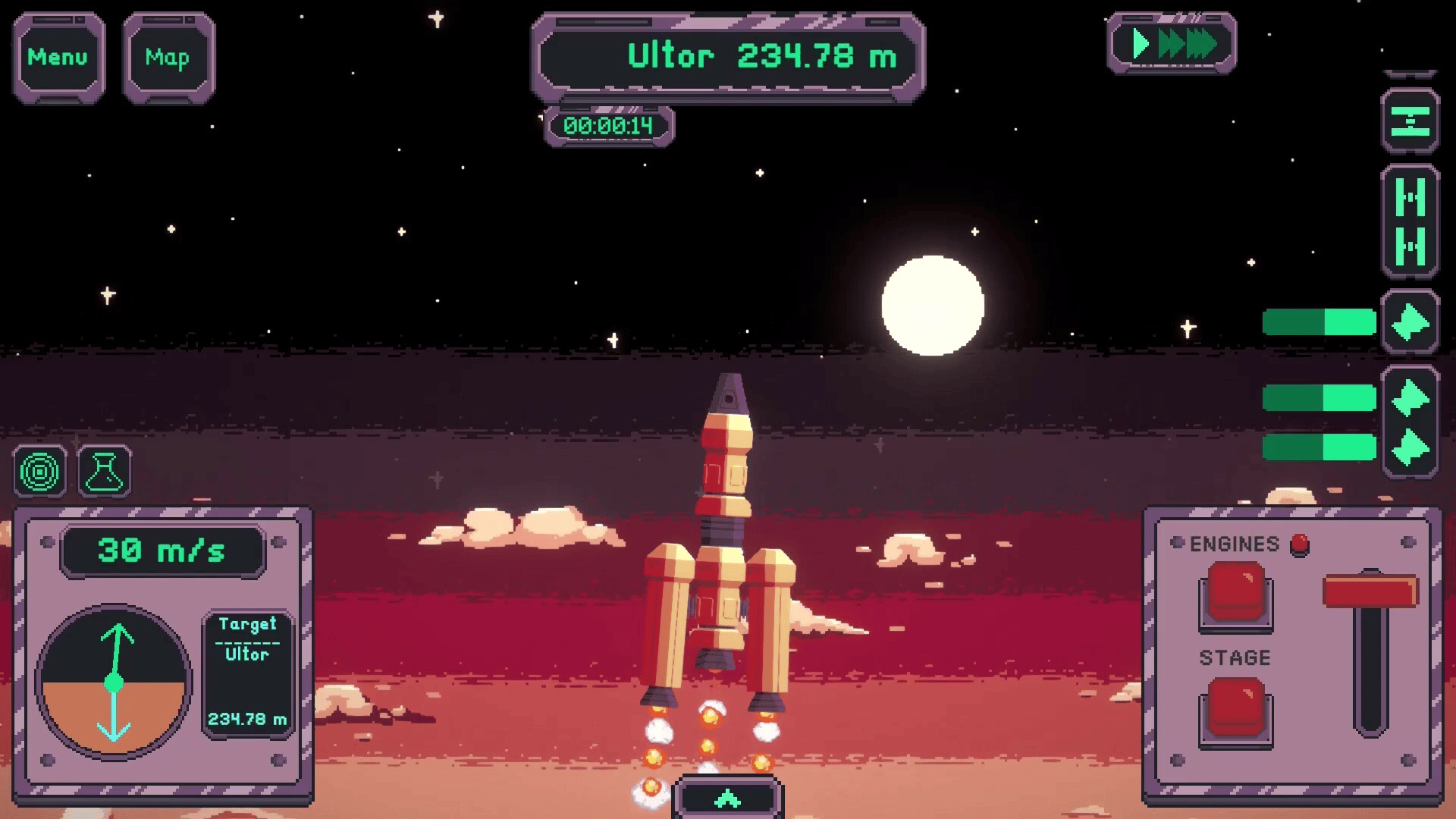Image resolution: width=1456 pixels, height=819 pixels.
Task: Select the single engine stage icon
Action: 1410,323
